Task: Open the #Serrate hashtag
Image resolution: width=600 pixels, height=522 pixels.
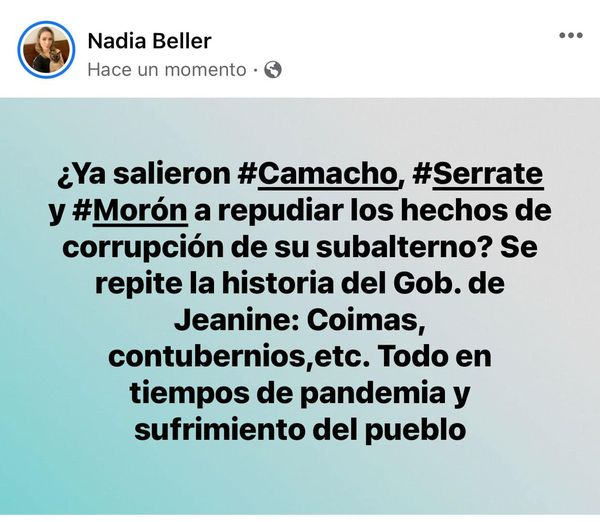Action: tap(477, 175)
